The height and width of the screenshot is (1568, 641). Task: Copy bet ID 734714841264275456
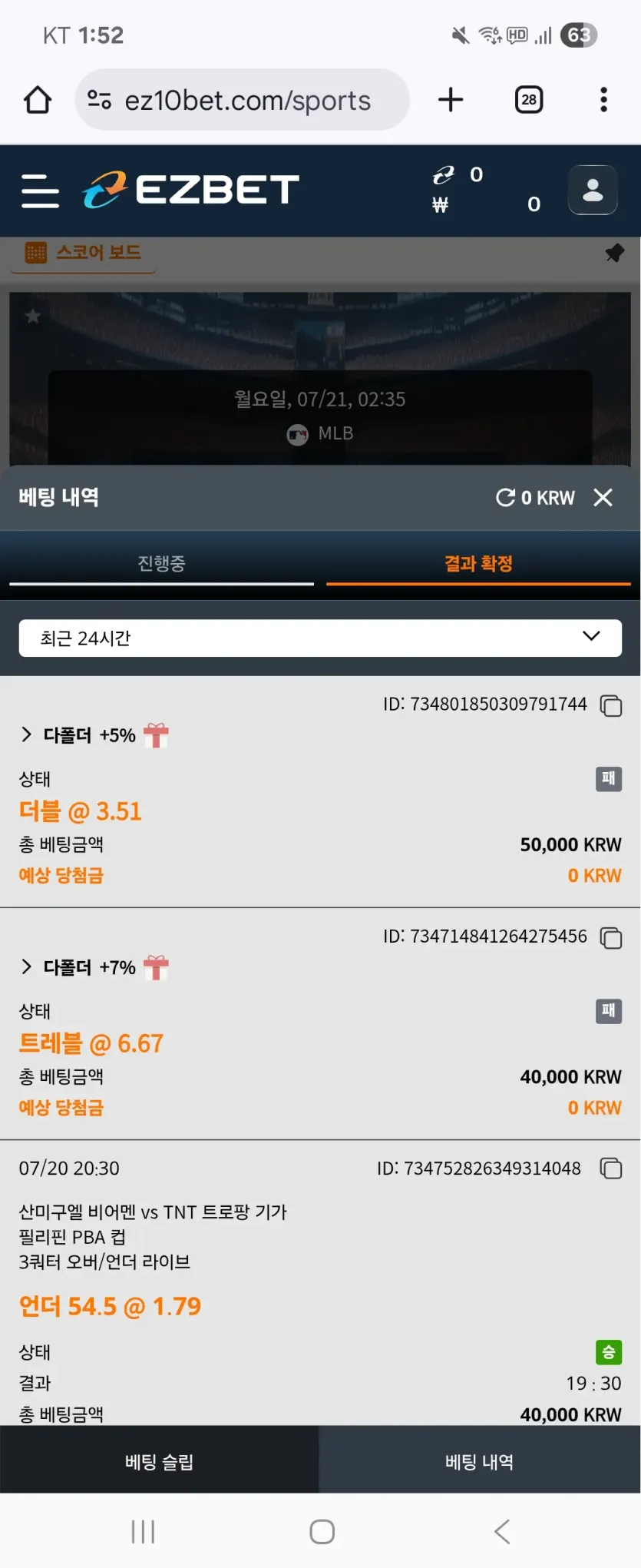tap(611, 937)
